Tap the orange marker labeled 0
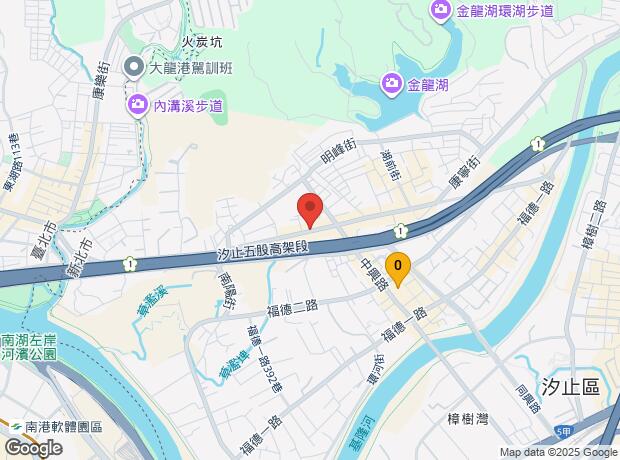The height and width of the screenshot is (460, 620). click(x=398, y=269)
